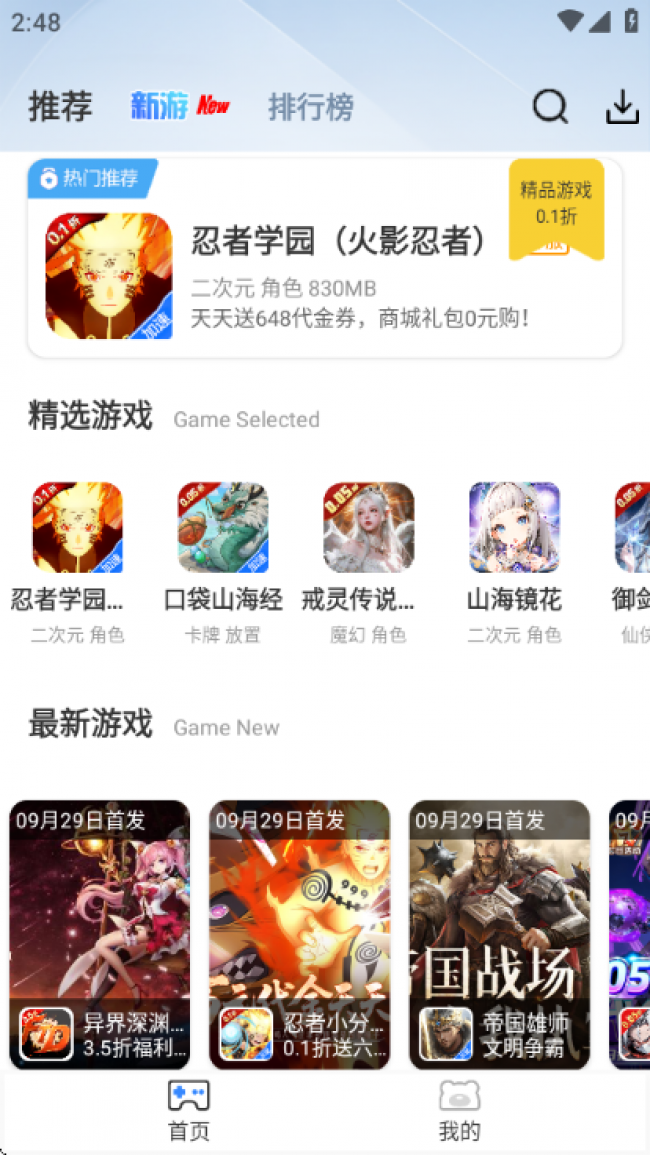Open the downloads icon

click(x=622, y=106)
